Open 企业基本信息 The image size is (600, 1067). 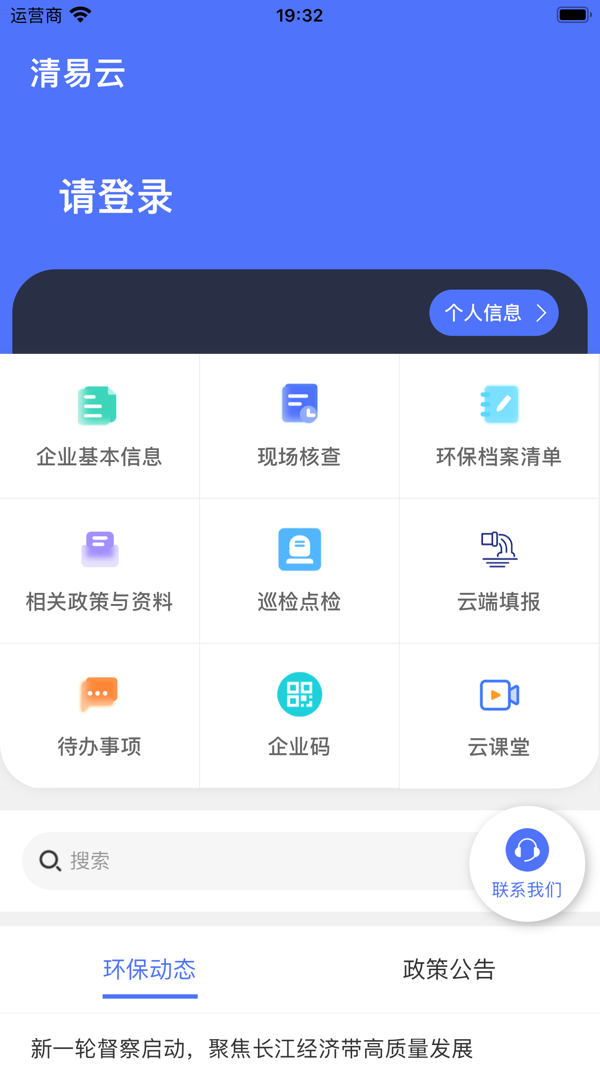(99, 427)
